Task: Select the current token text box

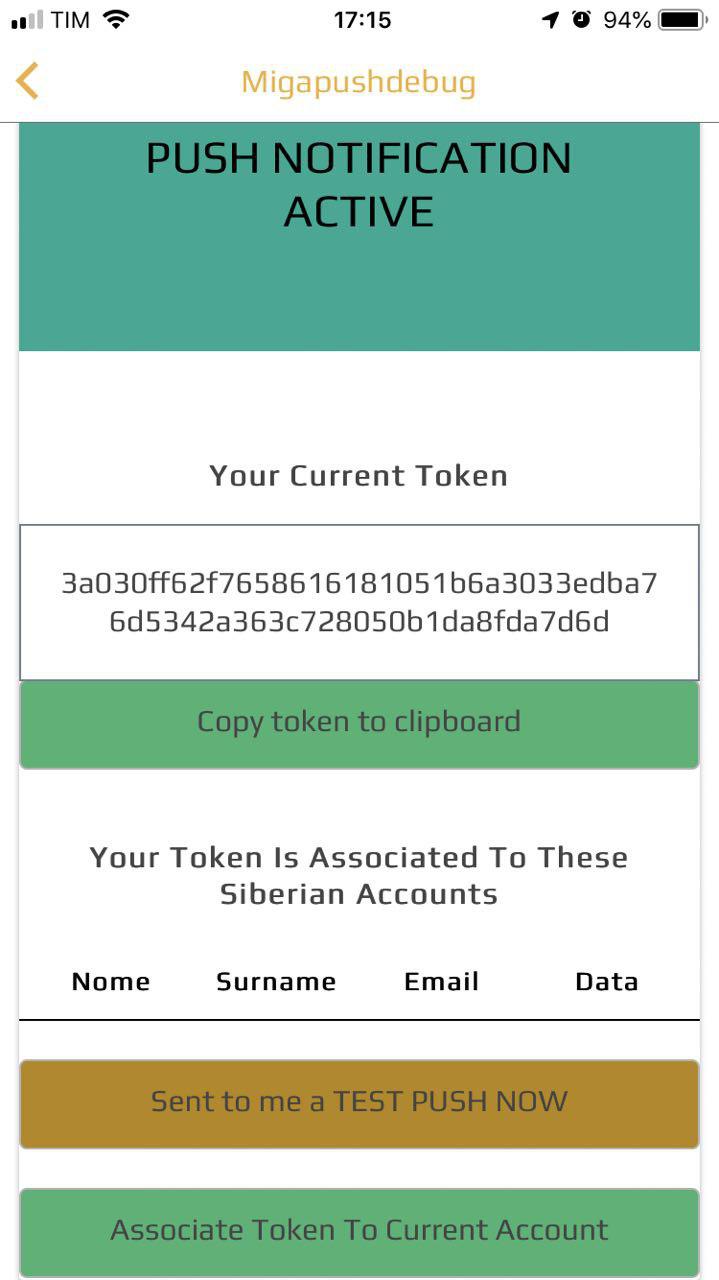Action: click(359, 602)
